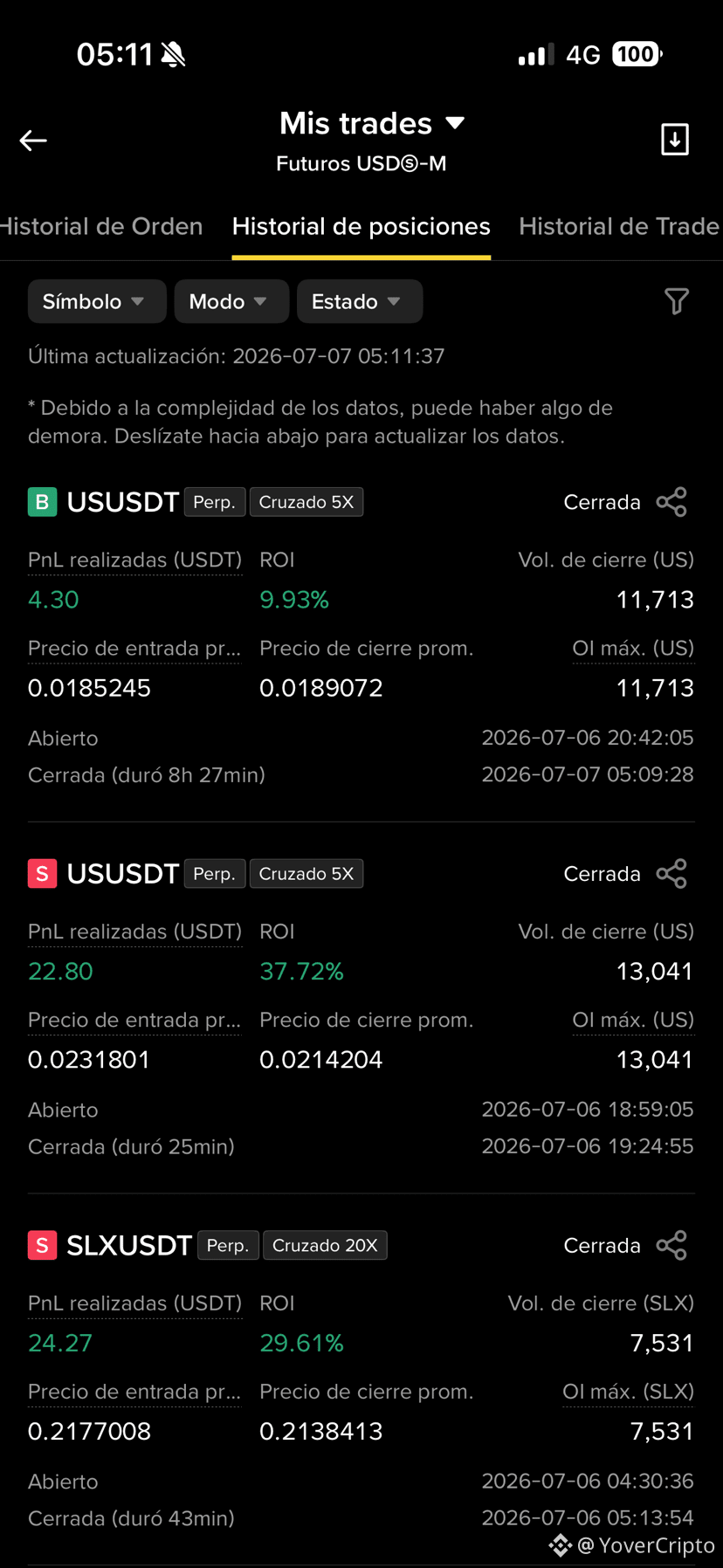Open the Mis trades dropdown

pyautogui.click(x=372, y=123)
